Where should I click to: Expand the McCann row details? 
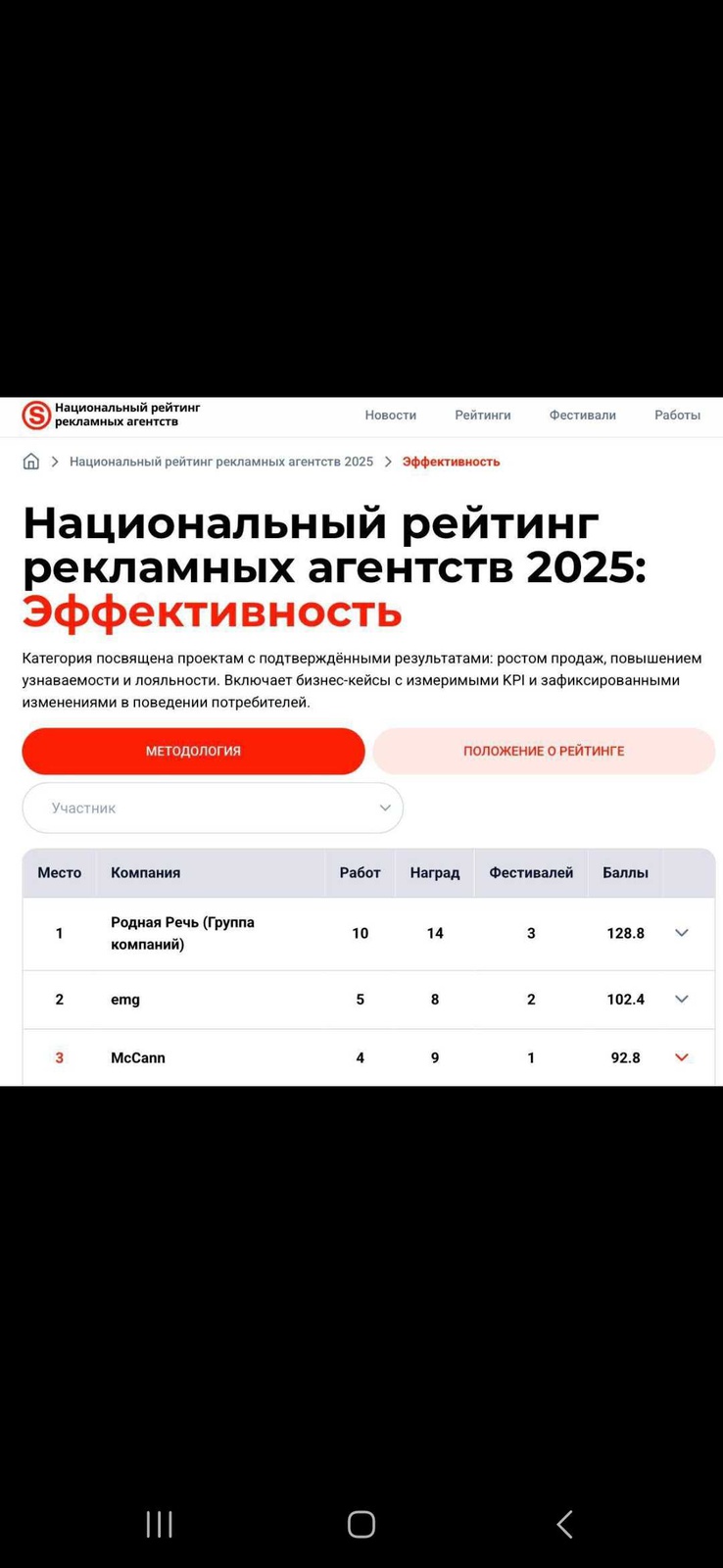click(682, 1057)
